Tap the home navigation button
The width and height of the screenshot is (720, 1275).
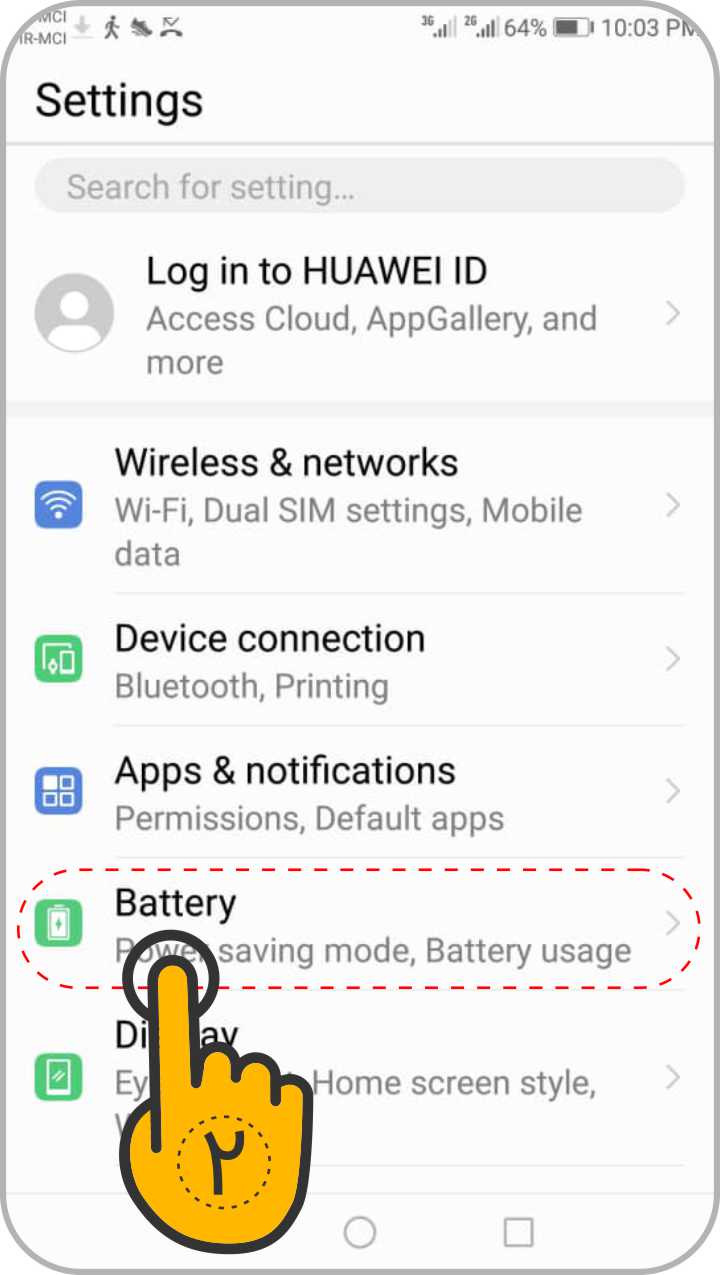point(360,1232)
